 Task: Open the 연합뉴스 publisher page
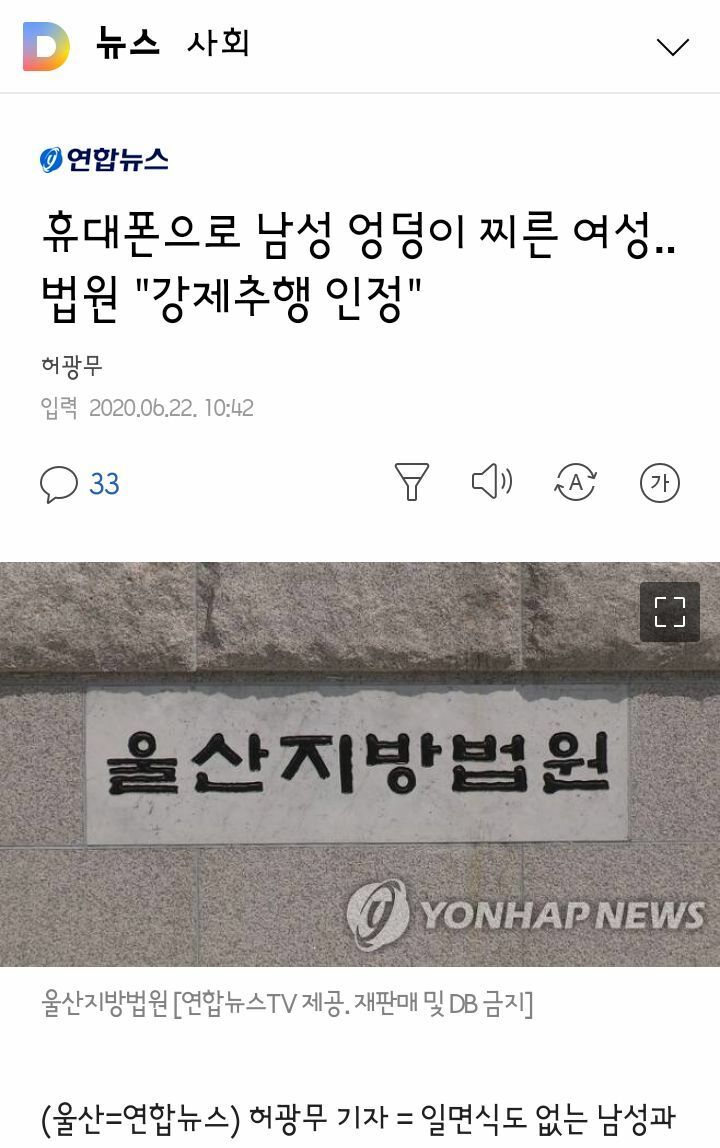pos(104,159)
